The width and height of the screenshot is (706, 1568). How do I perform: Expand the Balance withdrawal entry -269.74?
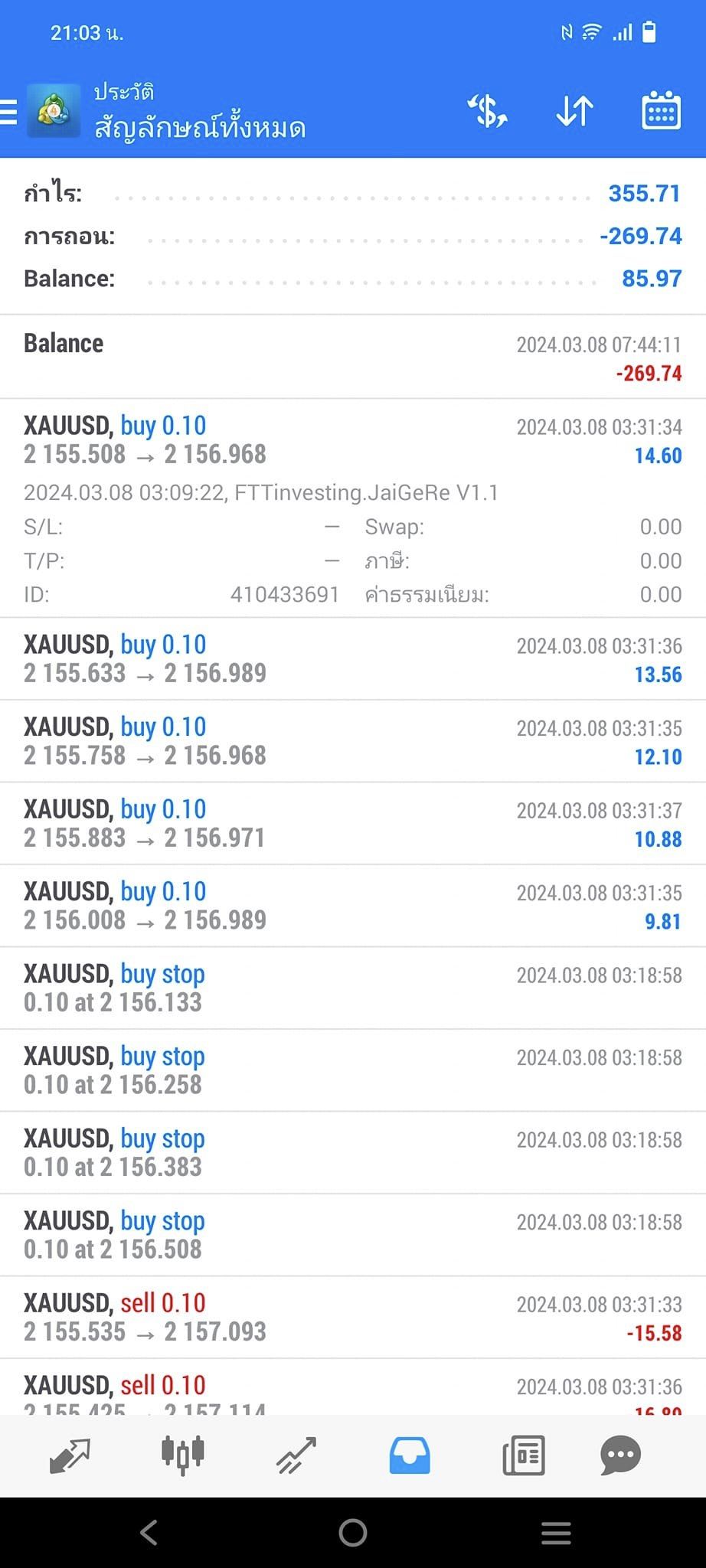[353, 357]
